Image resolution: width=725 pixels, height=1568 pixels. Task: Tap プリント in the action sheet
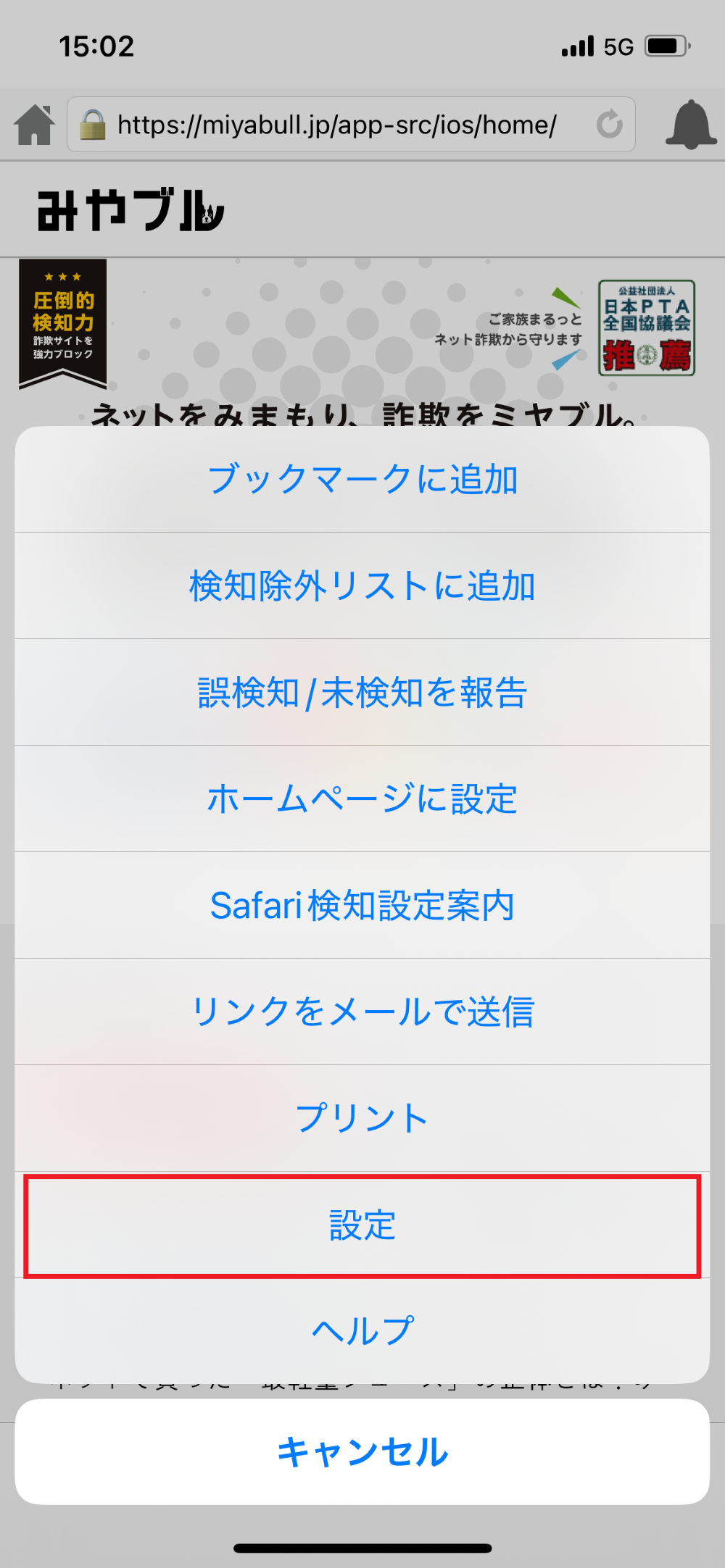click(x=362, y=1117)
